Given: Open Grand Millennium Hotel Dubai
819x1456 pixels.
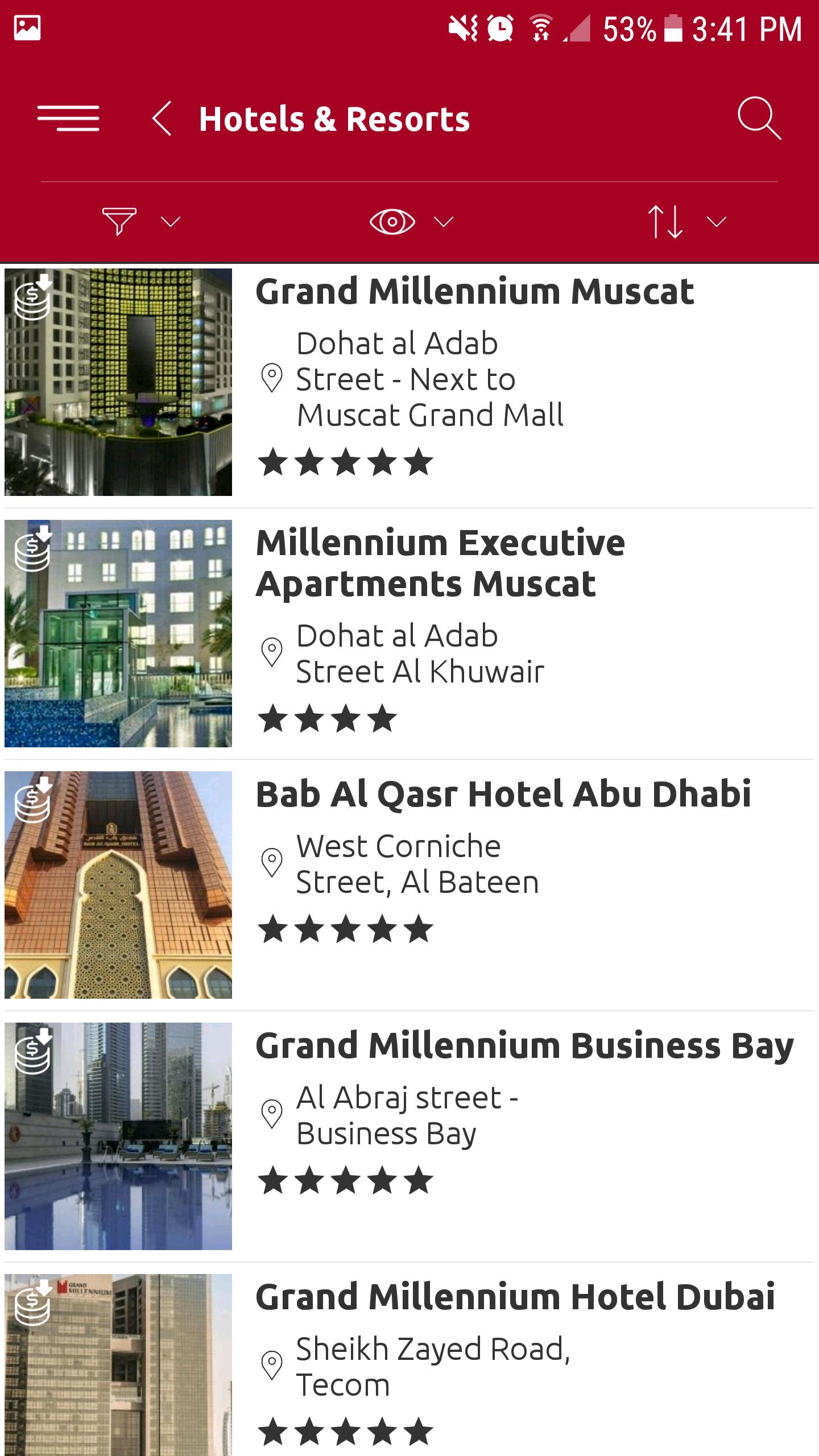Looking at the screenshot, I should [x=409, y=1365].
